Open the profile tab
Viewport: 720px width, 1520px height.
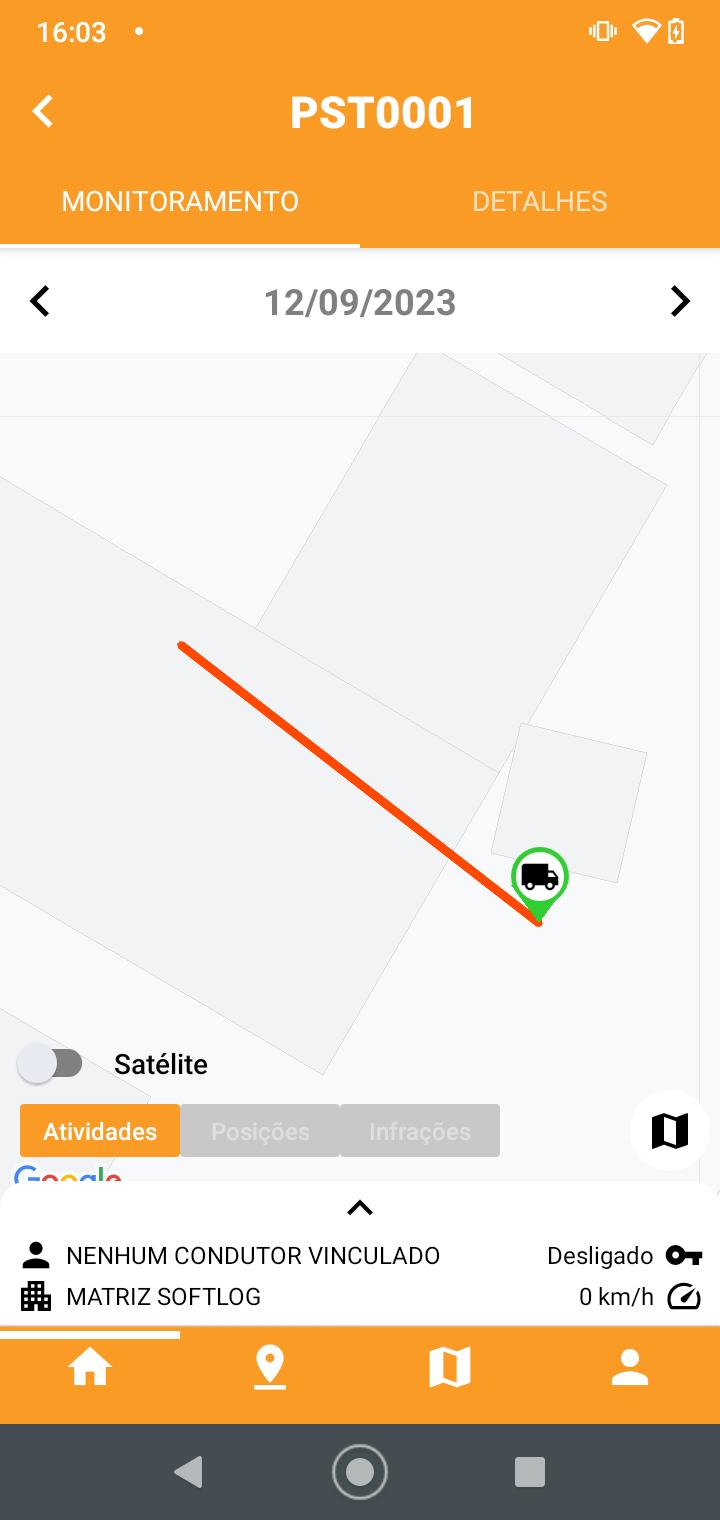[x=630, y=1367]
